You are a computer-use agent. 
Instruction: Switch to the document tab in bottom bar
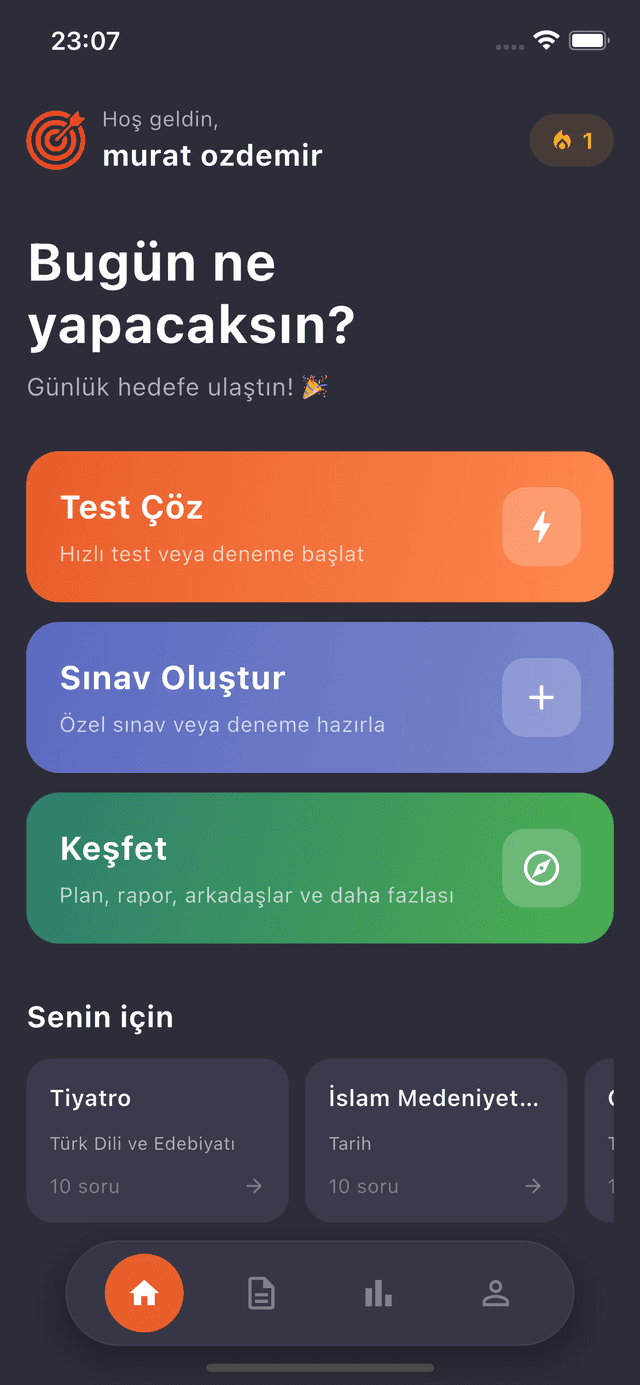click(261, 1294)
